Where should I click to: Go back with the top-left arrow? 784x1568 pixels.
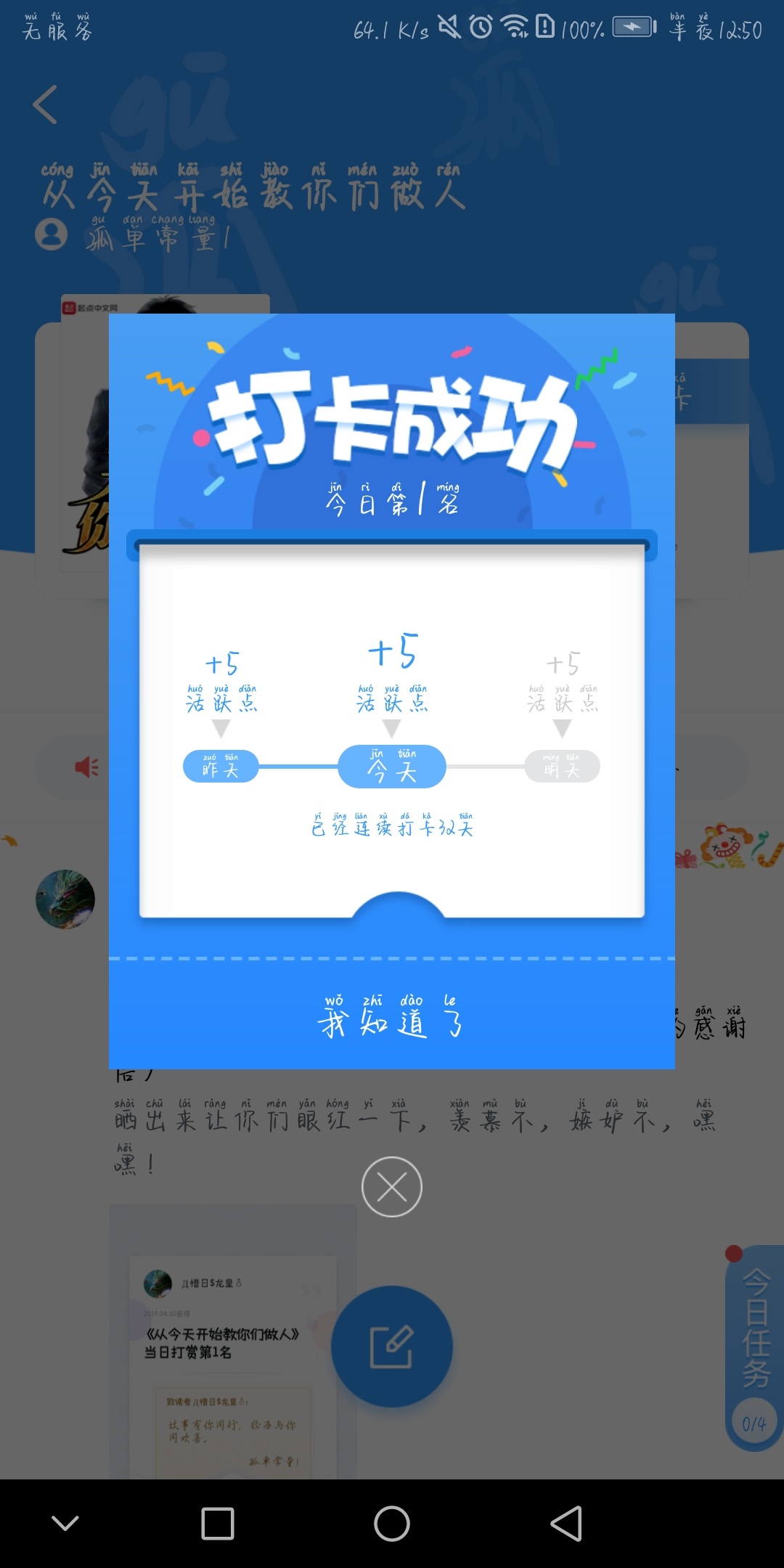tap(45, 105)
